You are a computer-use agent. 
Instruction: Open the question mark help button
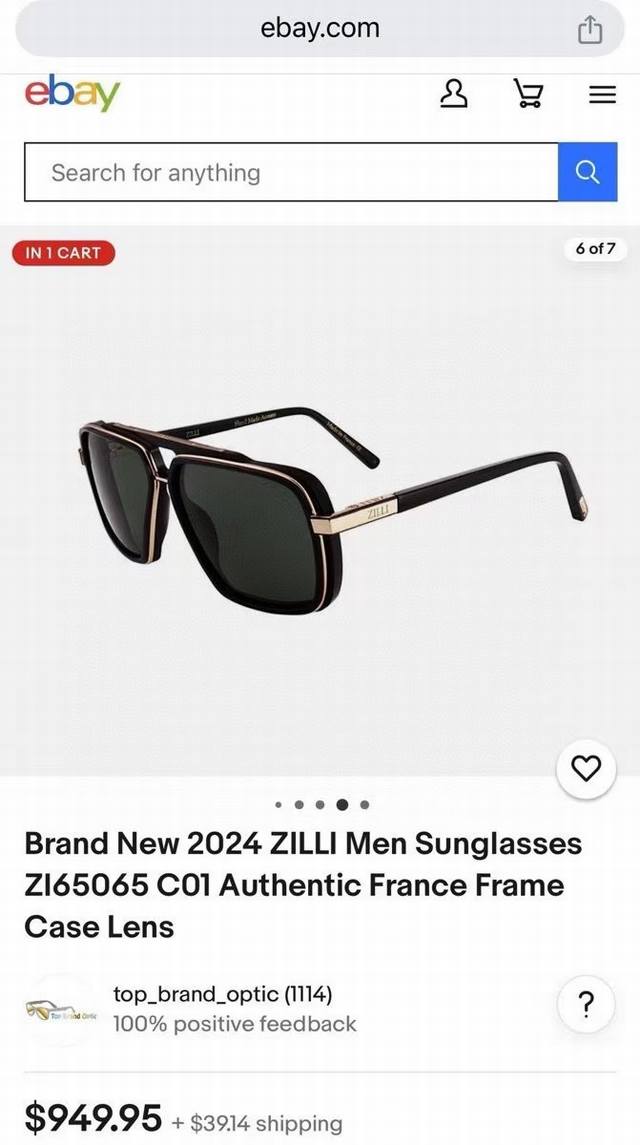click(586, 1003)
